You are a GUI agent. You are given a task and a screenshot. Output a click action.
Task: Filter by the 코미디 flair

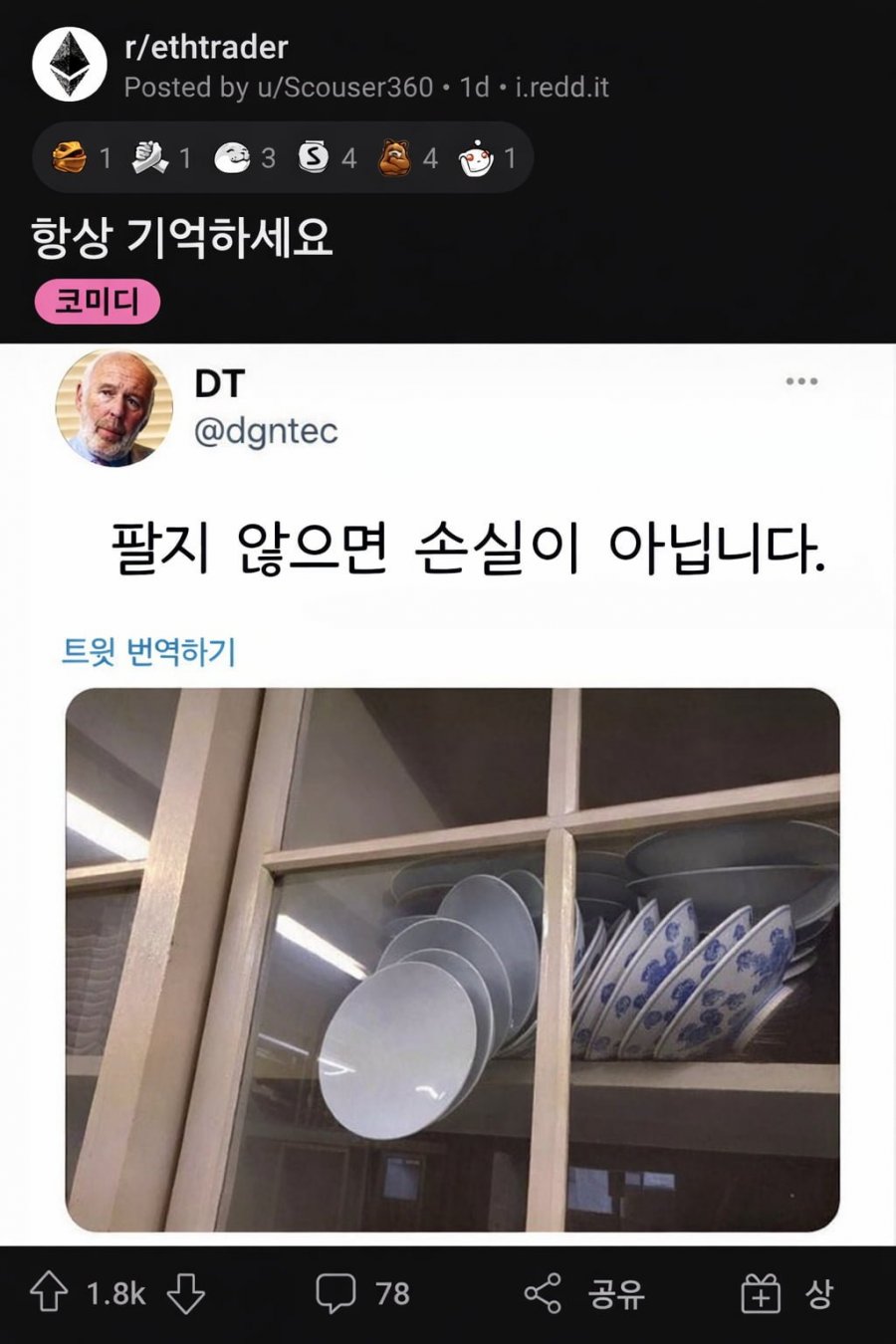pos(97,302)
